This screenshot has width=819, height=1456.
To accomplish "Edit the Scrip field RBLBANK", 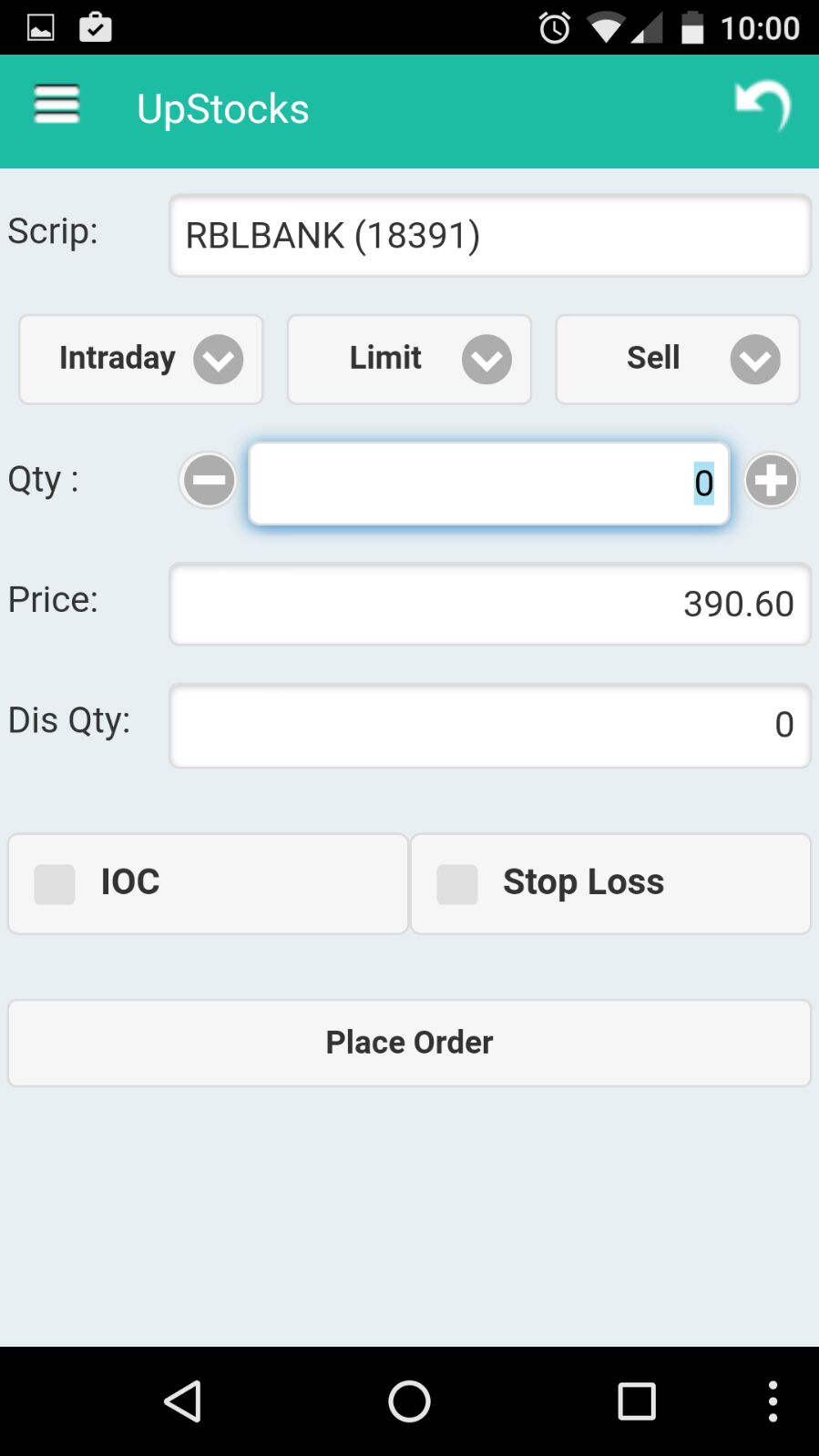I will pyautogui.click(x=489, y=236).
